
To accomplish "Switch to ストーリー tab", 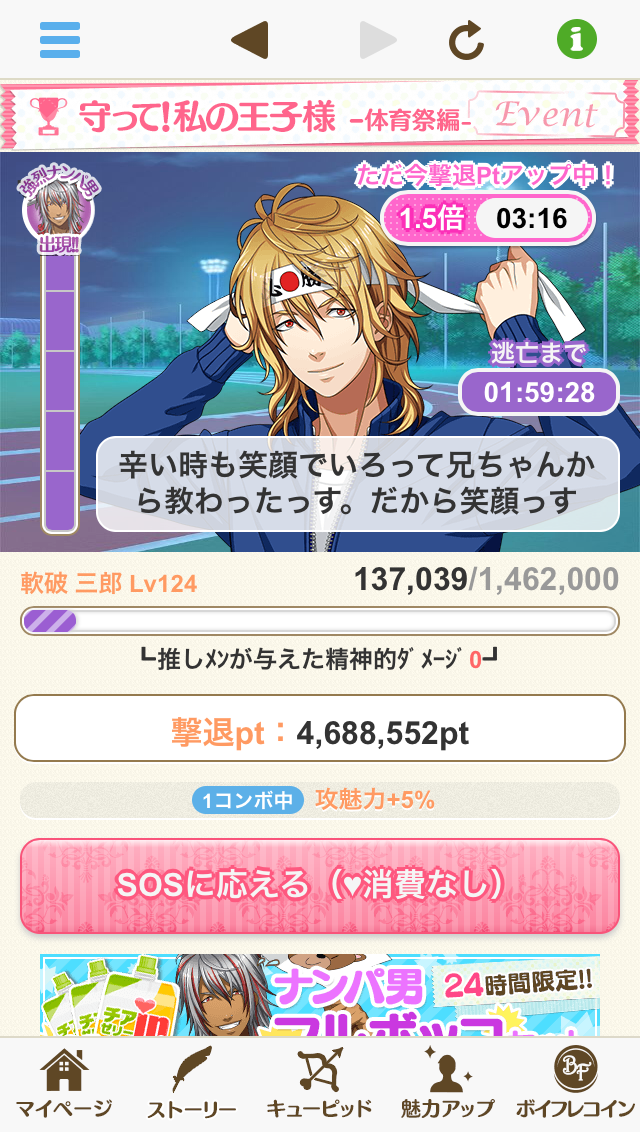I will 191,1086.
